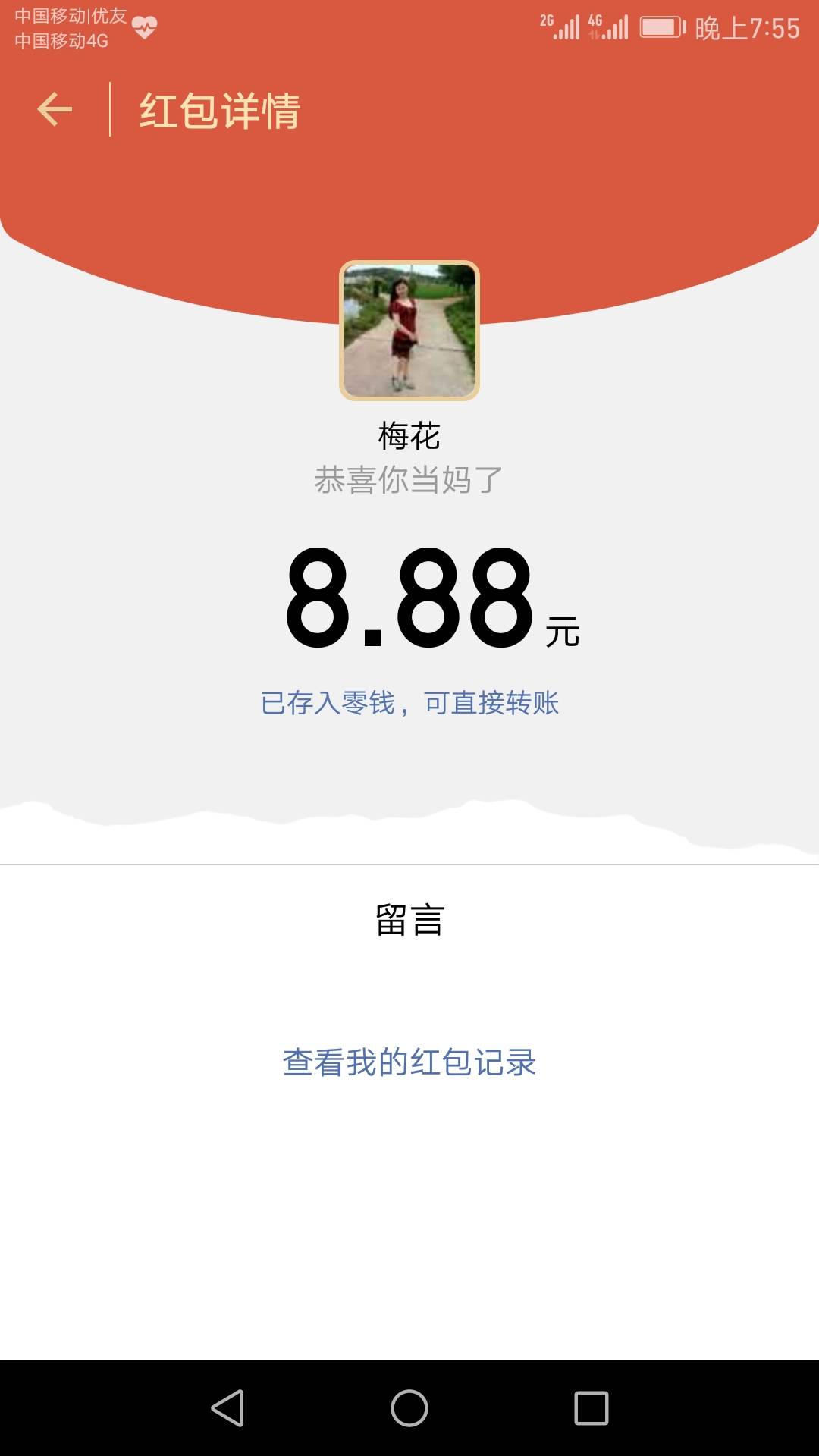Go back from the 红包详情 page
The image size is (819, 1456).
pyautogui.click(x=55, y=110)
